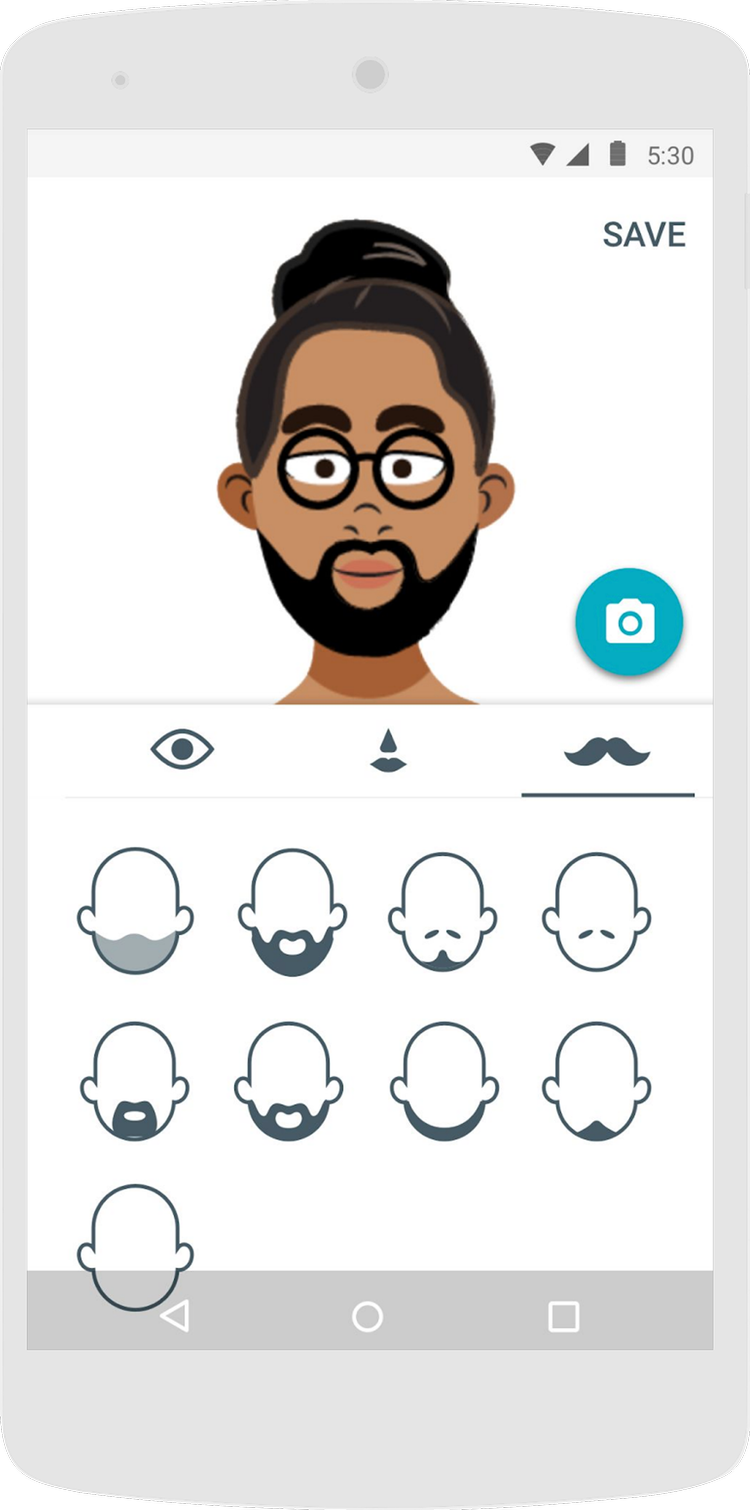The image size is (750, 1510).
Task: Pick the trimmed full beard in second row
Action: tap(289, 1081)
